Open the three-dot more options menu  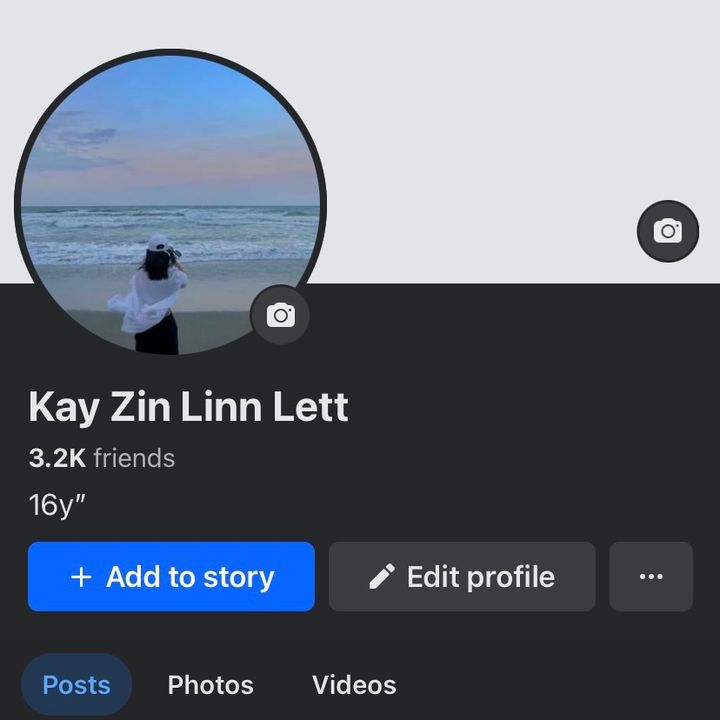tap(651, 577)
